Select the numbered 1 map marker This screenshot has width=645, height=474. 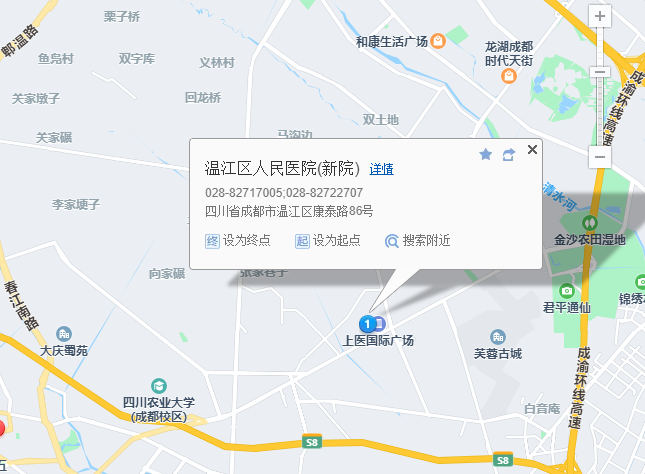click(x=369, y=324)
